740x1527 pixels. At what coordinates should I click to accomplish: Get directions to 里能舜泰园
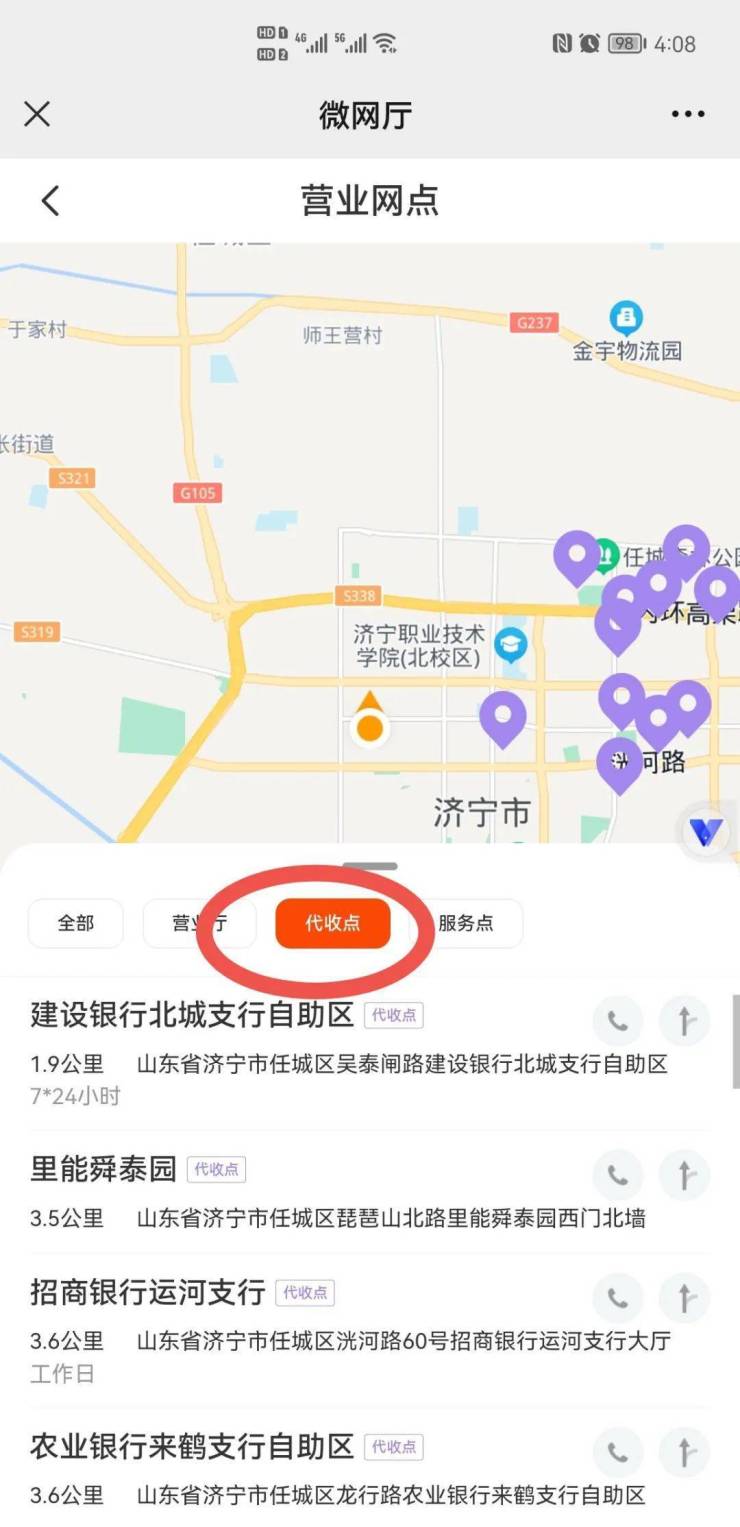pos(685,1175)
